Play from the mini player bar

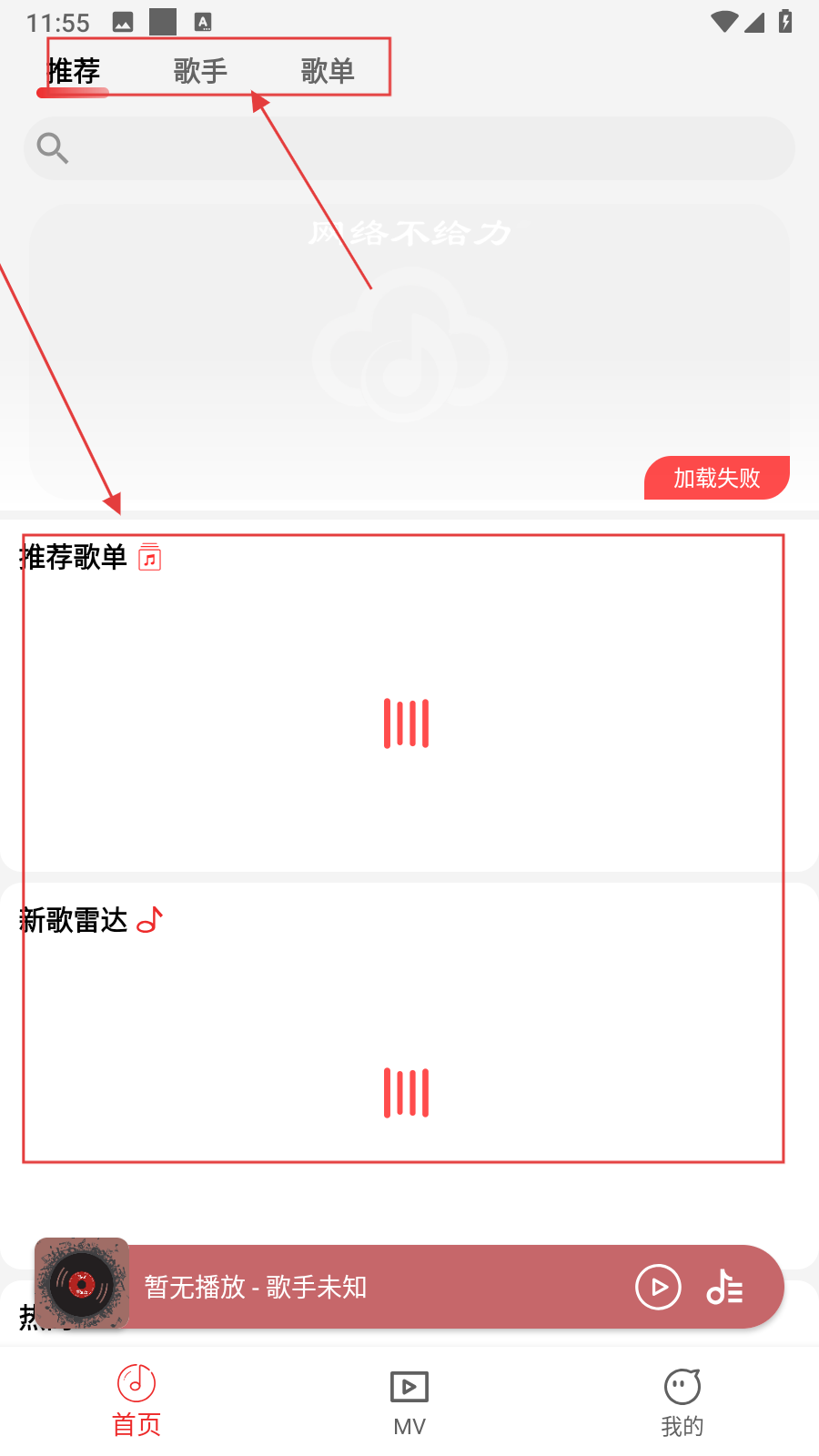658,1287
